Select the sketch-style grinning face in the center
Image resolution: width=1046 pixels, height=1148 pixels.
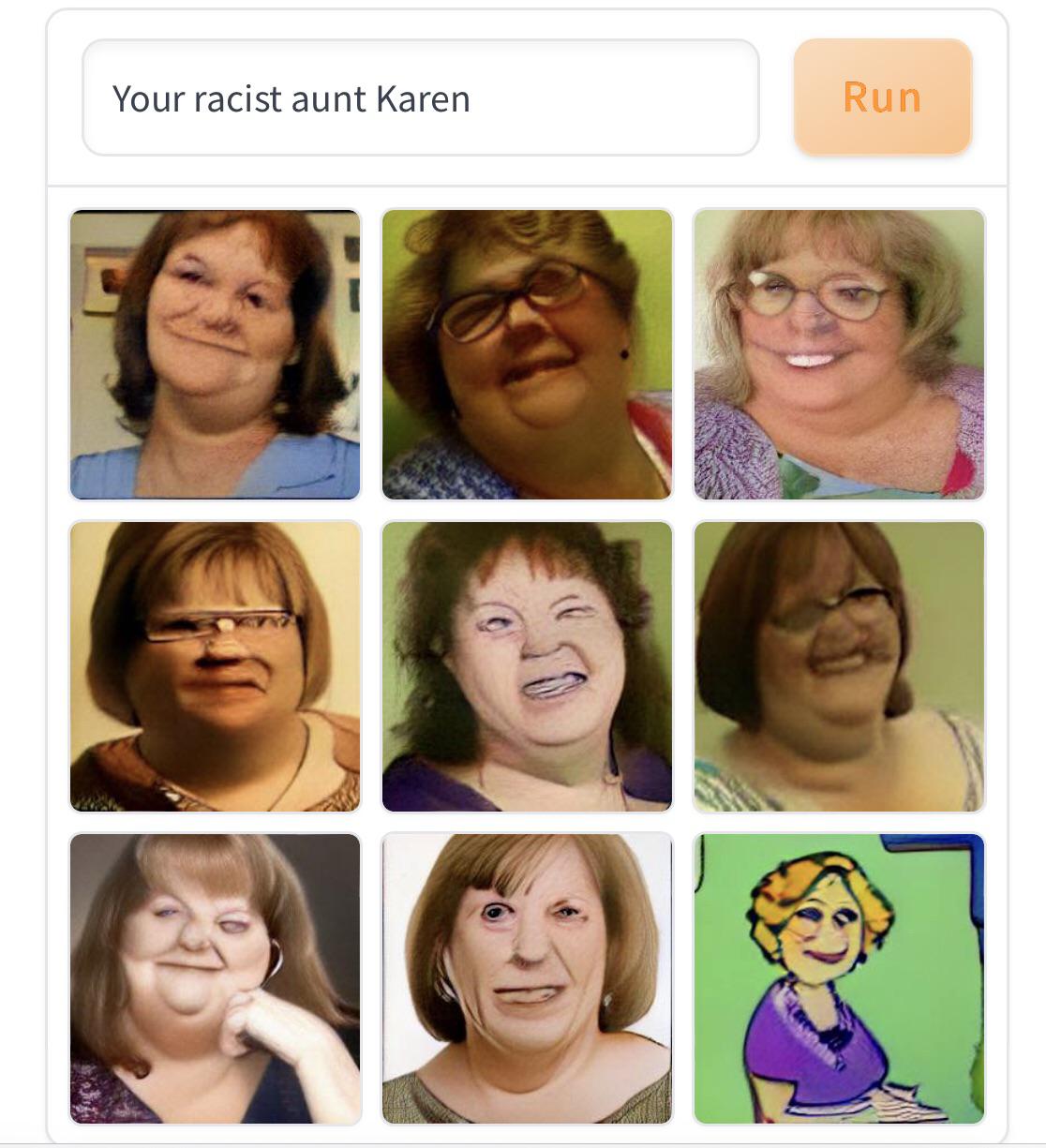[x=526, y=667]
